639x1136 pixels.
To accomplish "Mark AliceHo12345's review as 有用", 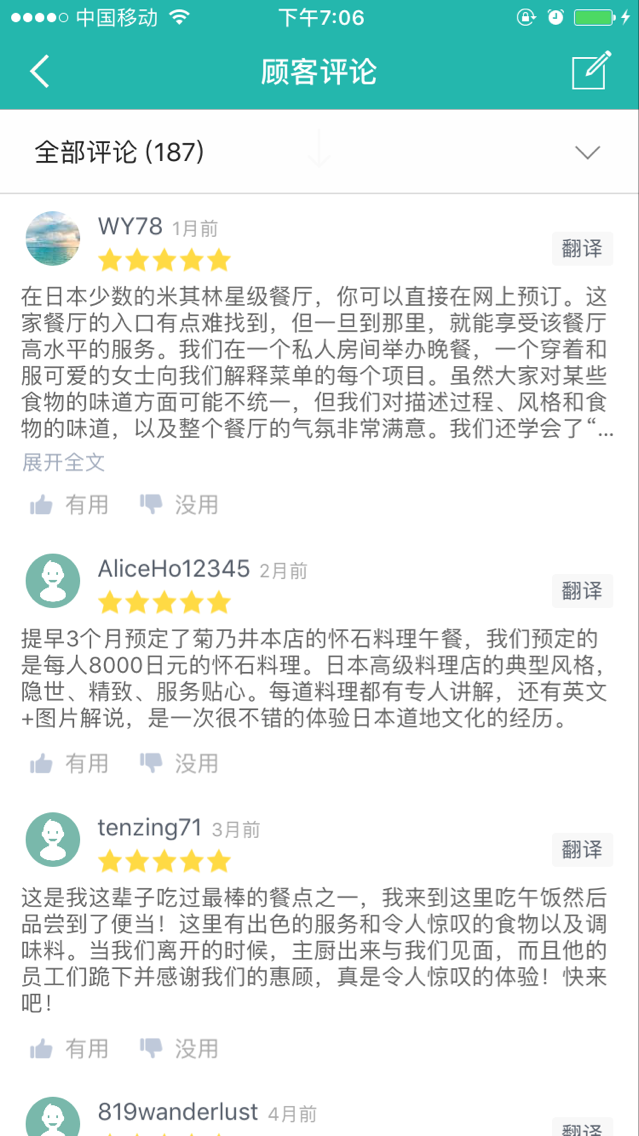I will 70,764.
